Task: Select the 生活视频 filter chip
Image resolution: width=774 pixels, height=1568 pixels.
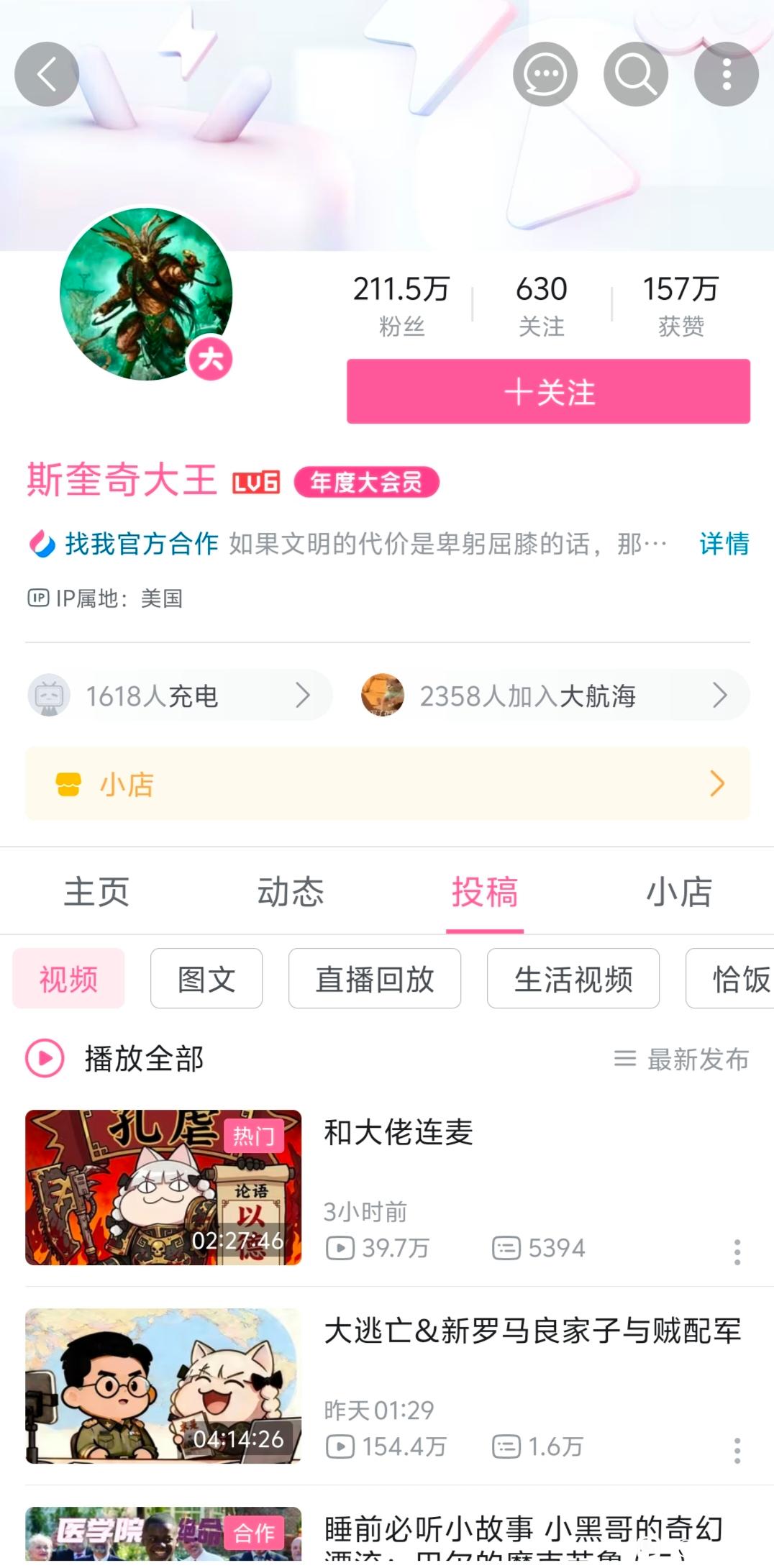Action: coord(573,979)
